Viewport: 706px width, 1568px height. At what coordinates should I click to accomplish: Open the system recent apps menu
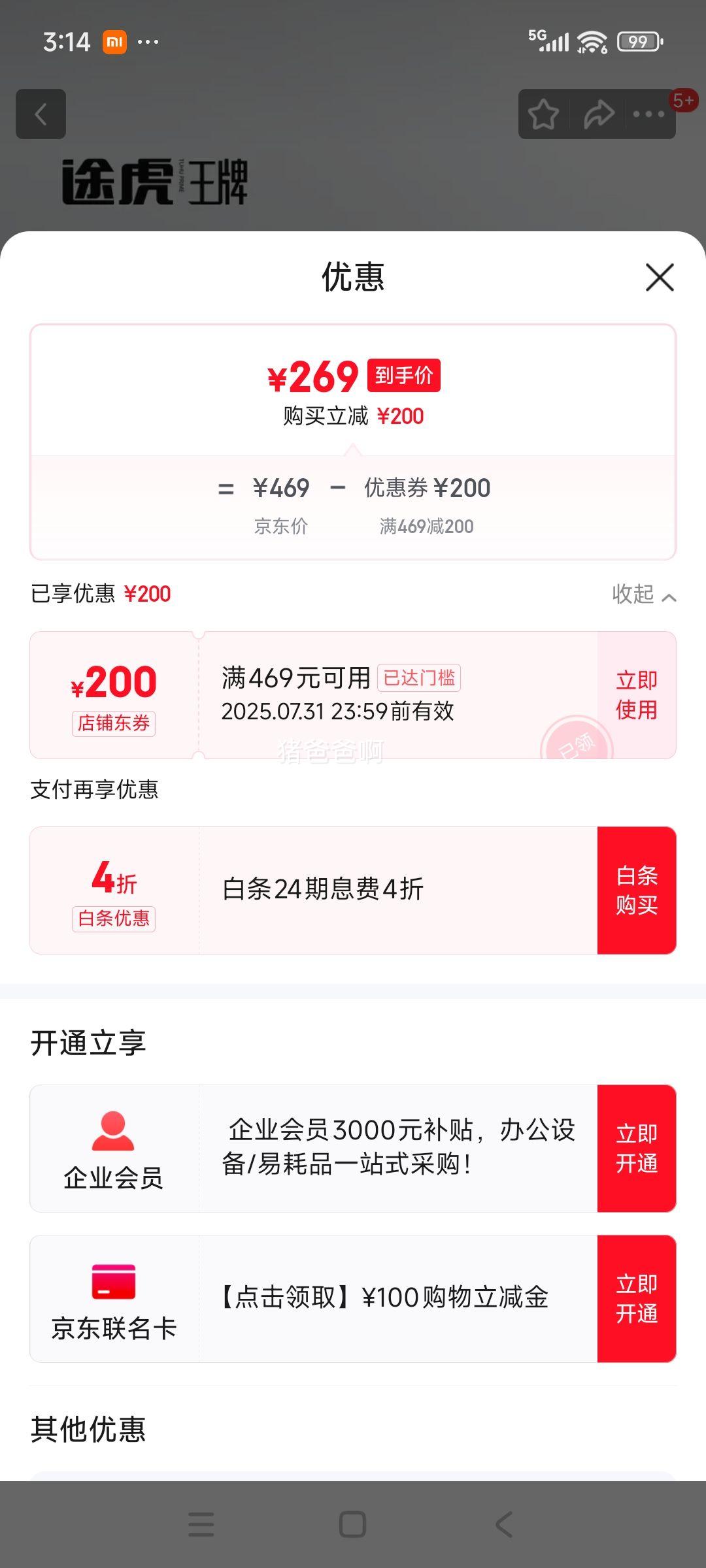[x=201, y=1524]
